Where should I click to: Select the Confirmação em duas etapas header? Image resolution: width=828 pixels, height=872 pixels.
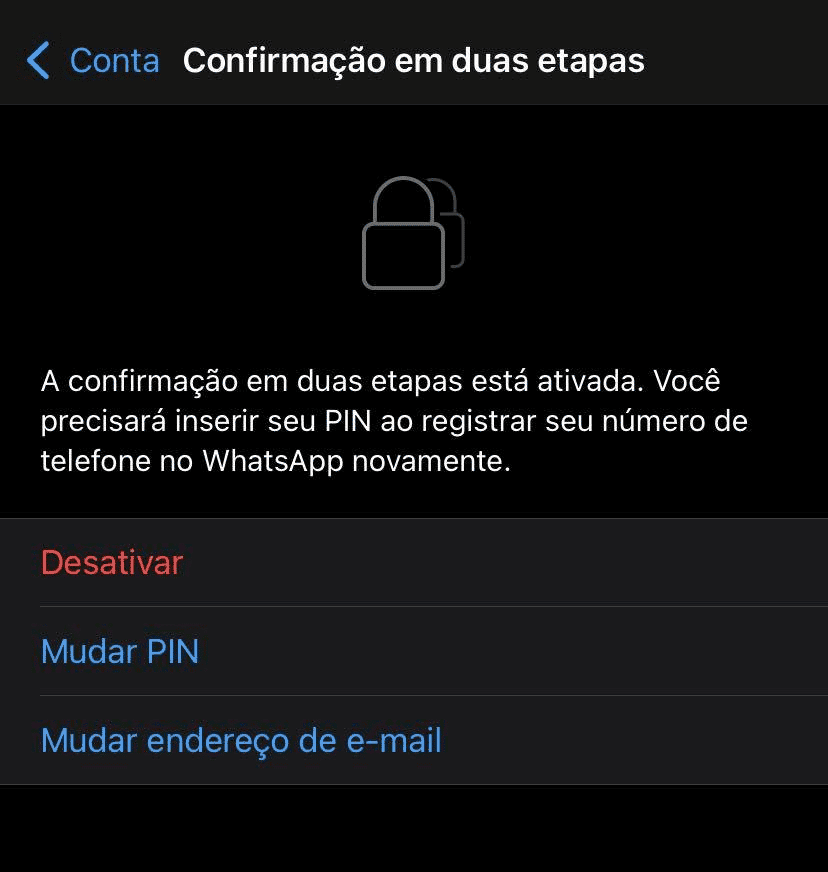pyautogui.click(x=415, y=60)
